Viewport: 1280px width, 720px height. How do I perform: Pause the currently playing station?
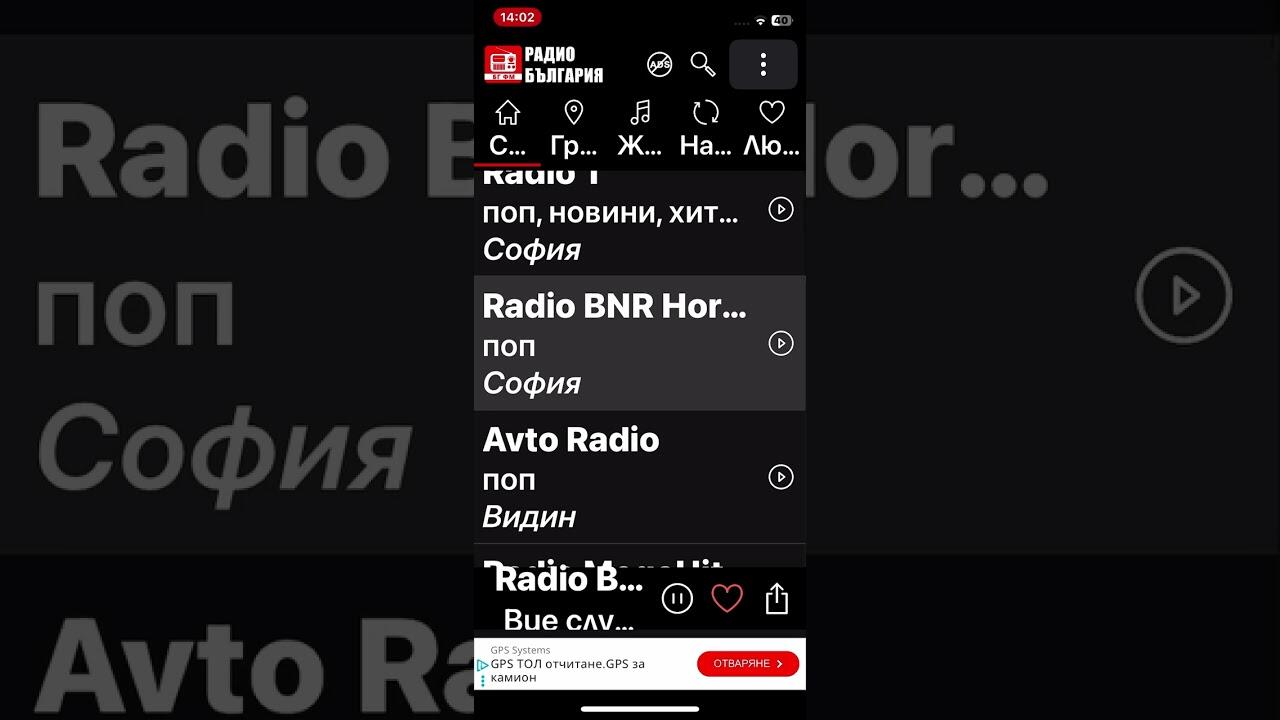point(677,599)
